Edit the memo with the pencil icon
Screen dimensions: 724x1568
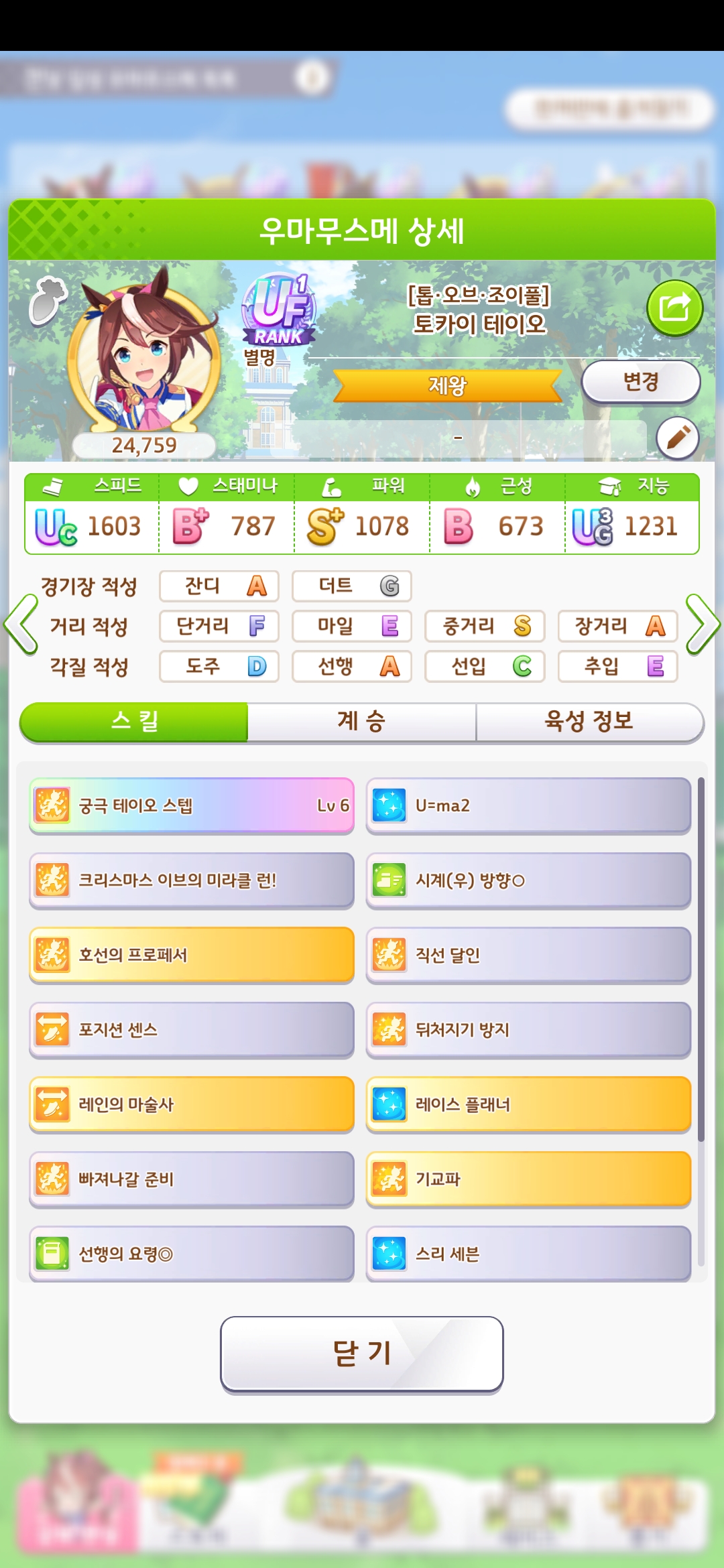point(677,438)
